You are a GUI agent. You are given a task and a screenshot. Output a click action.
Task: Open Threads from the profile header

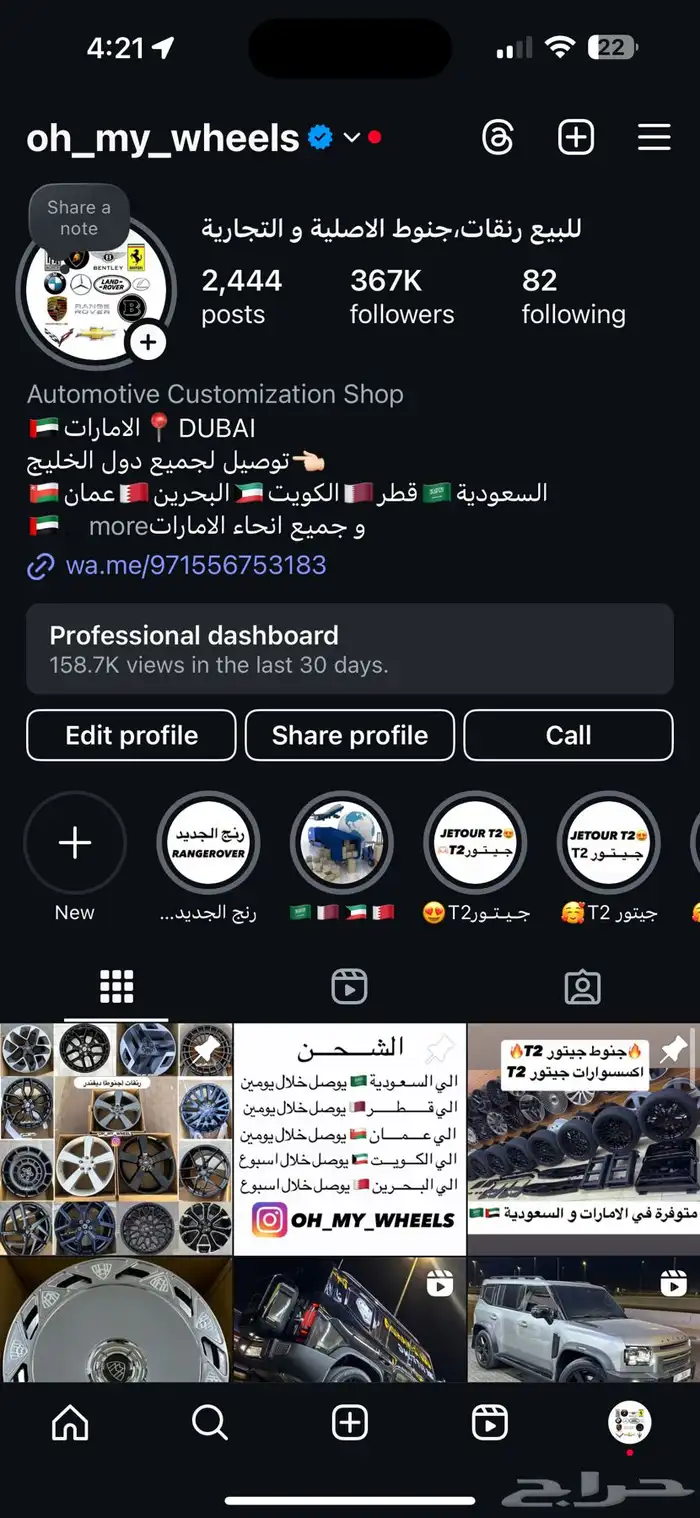point(497,138)
